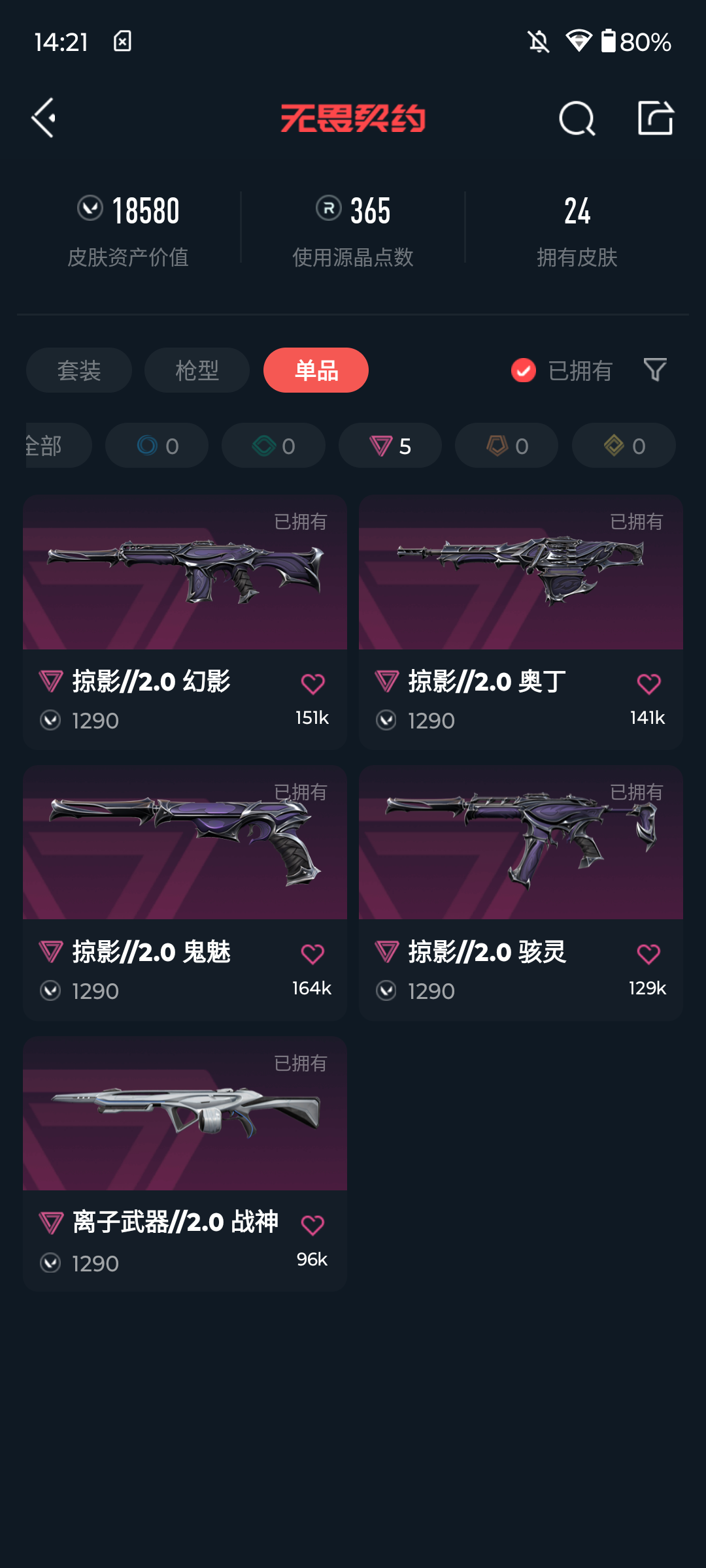This screenshot has width=706, height=1568.
Task: Filter by green diamond tier chip
Action: pos(273,446)
